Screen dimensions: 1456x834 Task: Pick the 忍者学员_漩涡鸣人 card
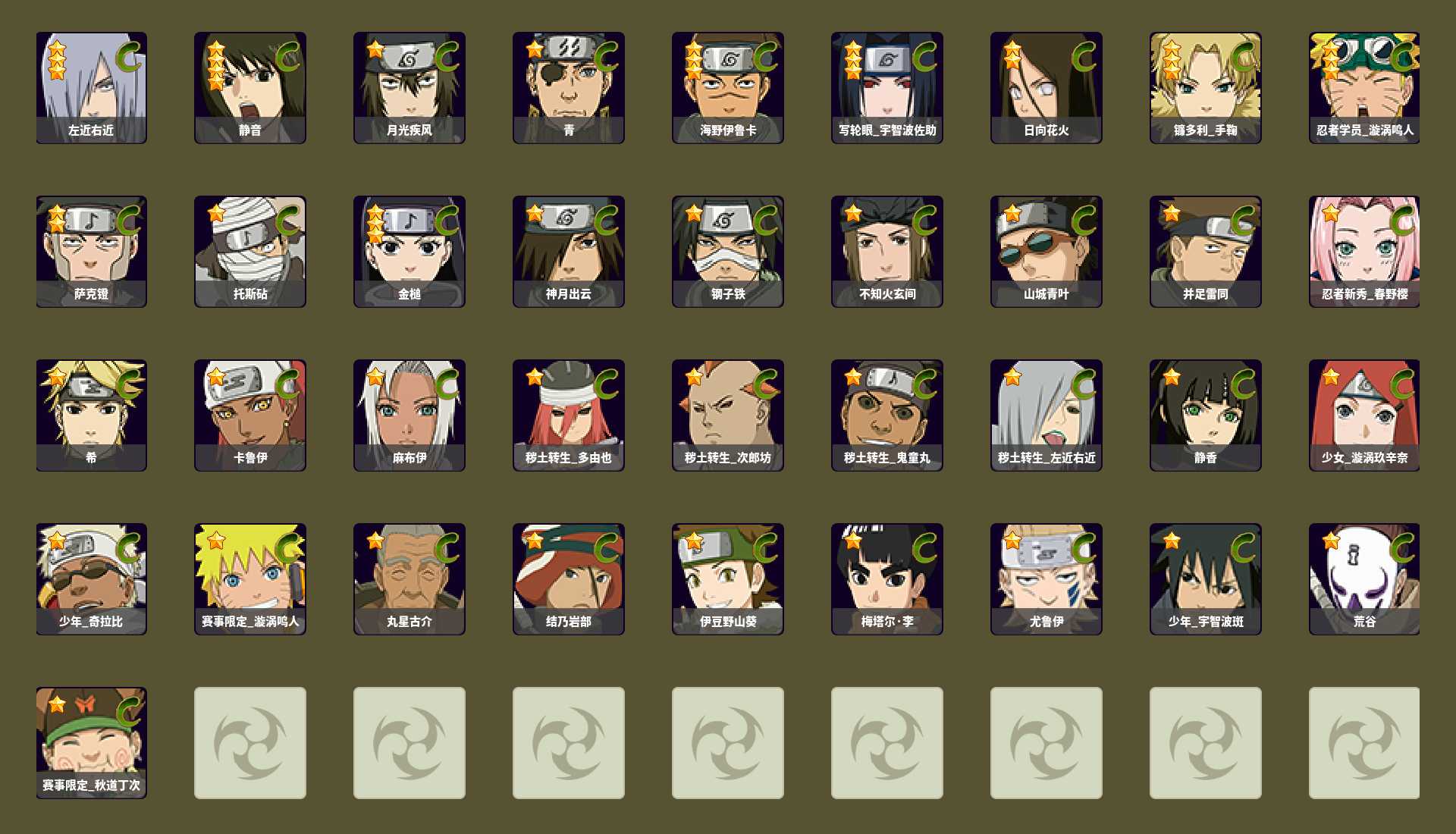(x=1364, y=87)
